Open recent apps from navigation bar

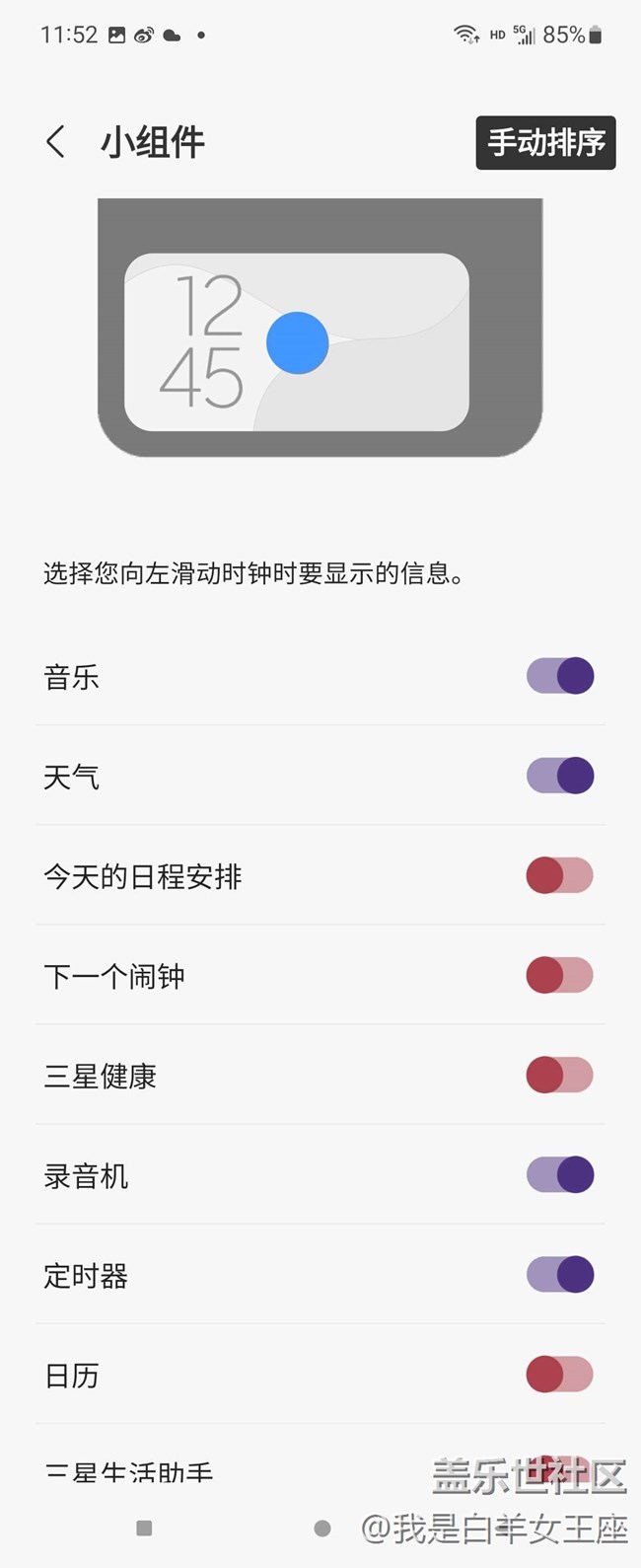coord(144,1529)
